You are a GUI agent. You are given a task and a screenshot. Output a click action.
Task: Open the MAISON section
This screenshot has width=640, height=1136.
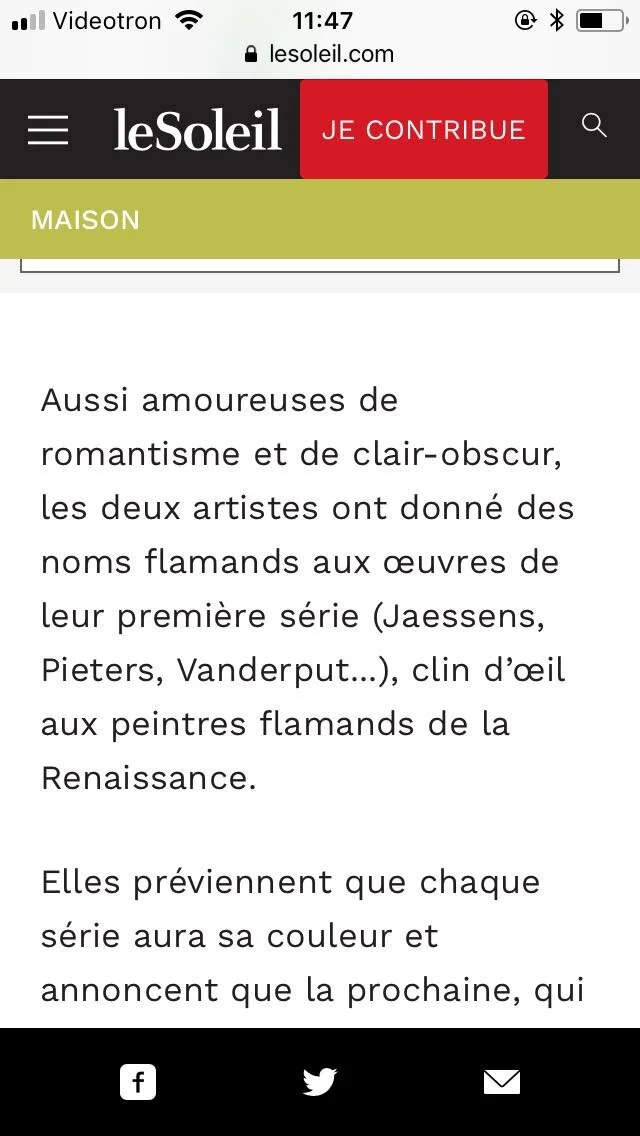click(x=86, y=220)
